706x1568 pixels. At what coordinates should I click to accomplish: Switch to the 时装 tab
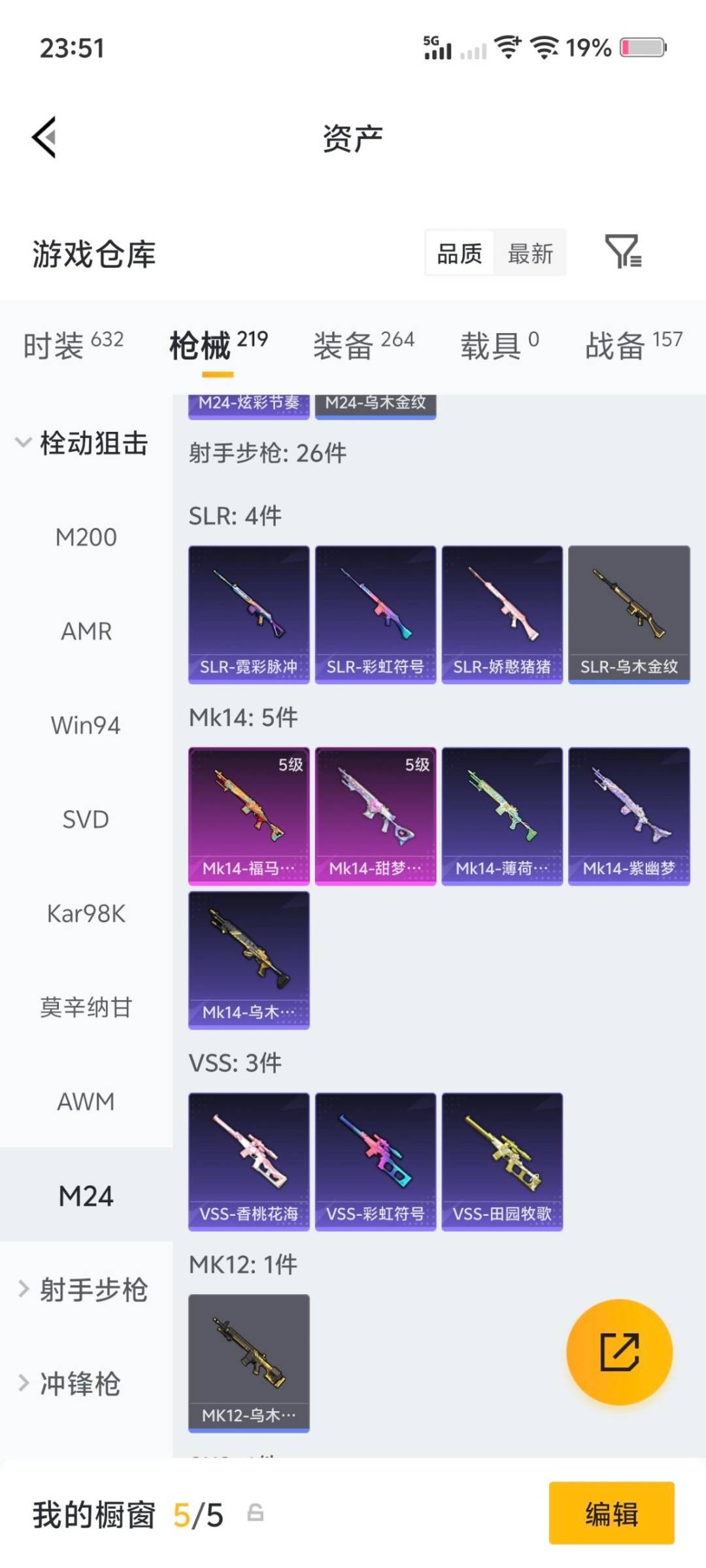(x=73, y=344)
